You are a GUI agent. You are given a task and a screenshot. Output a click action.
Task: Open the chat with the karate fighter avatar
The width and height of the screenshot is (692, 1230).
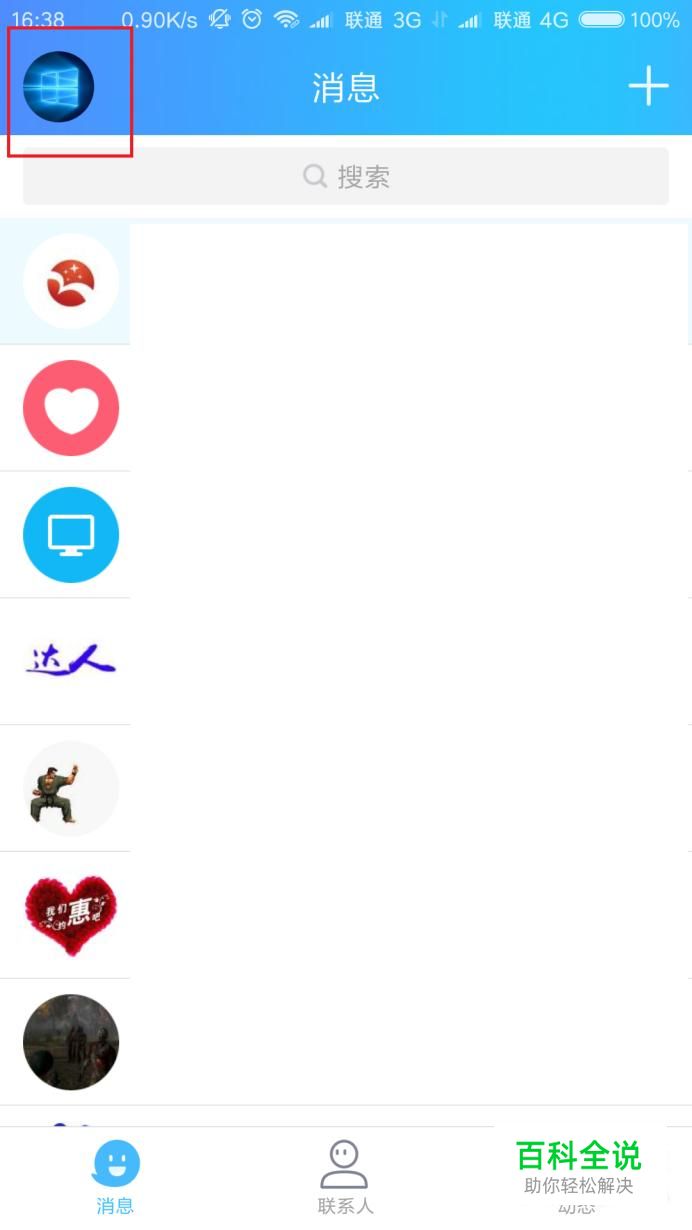71,788
